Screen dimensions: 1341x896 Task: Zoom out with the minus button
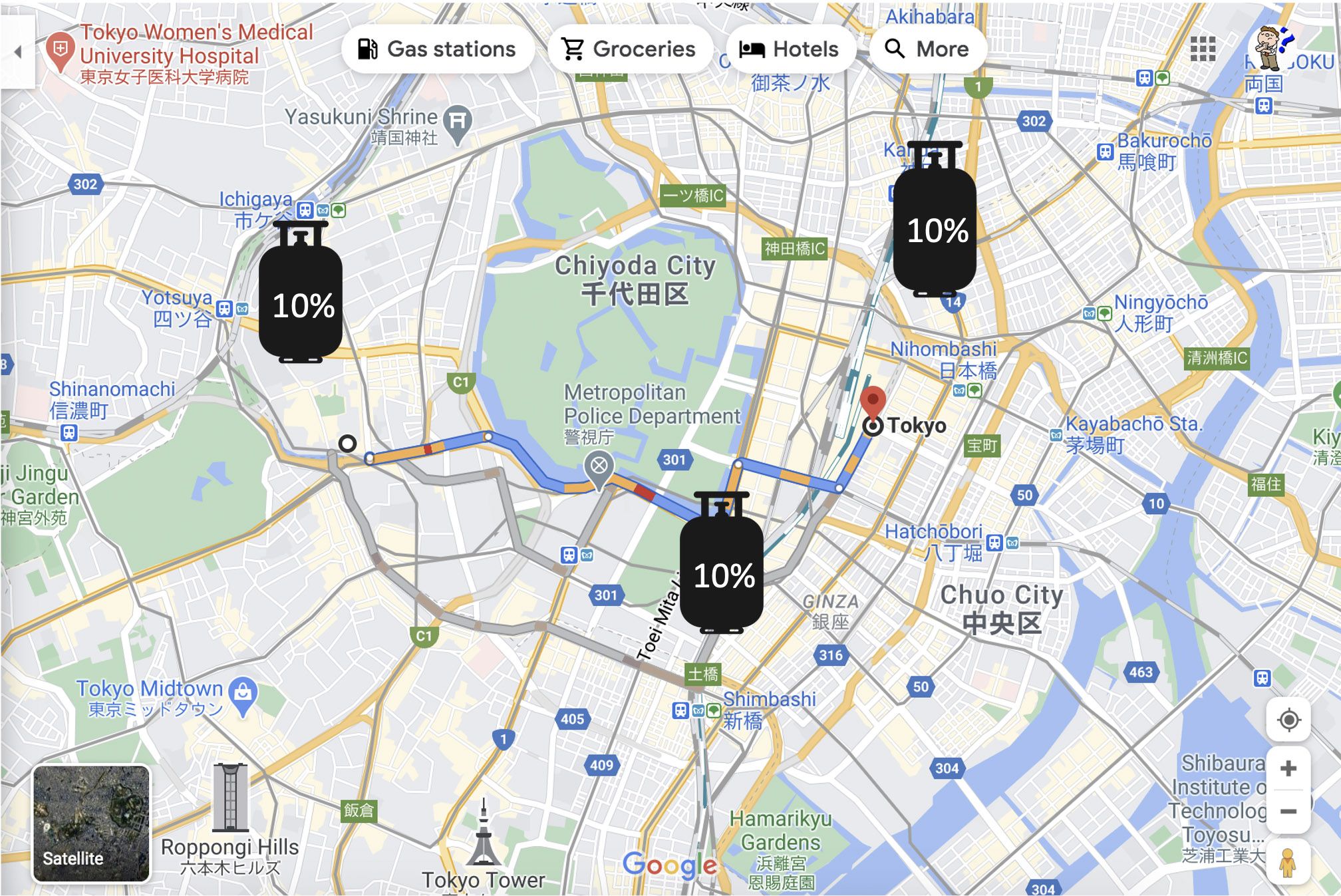click(1288, 811)
